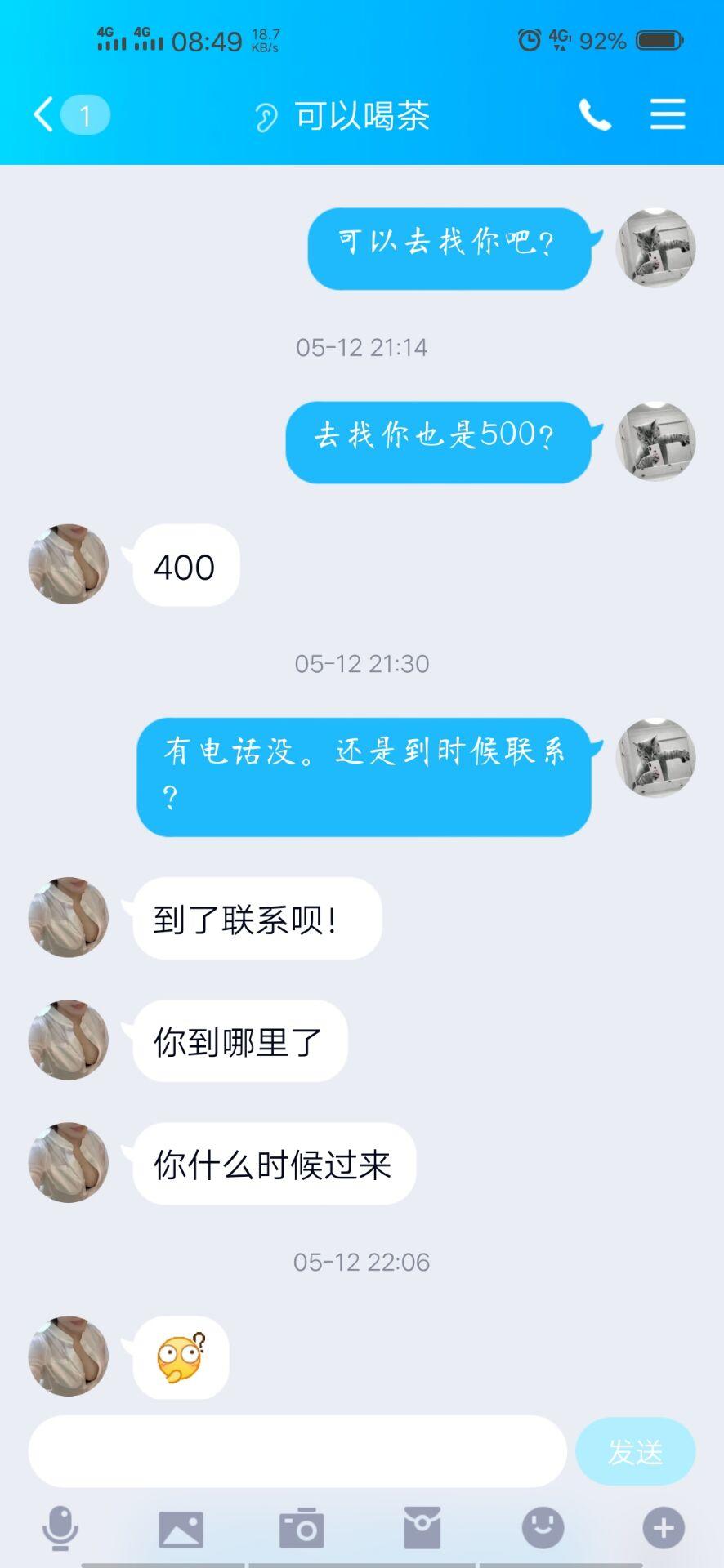Tap the confused emoji sticker message
This screenshot has height=1568, width=724.
coord(180,1356)
